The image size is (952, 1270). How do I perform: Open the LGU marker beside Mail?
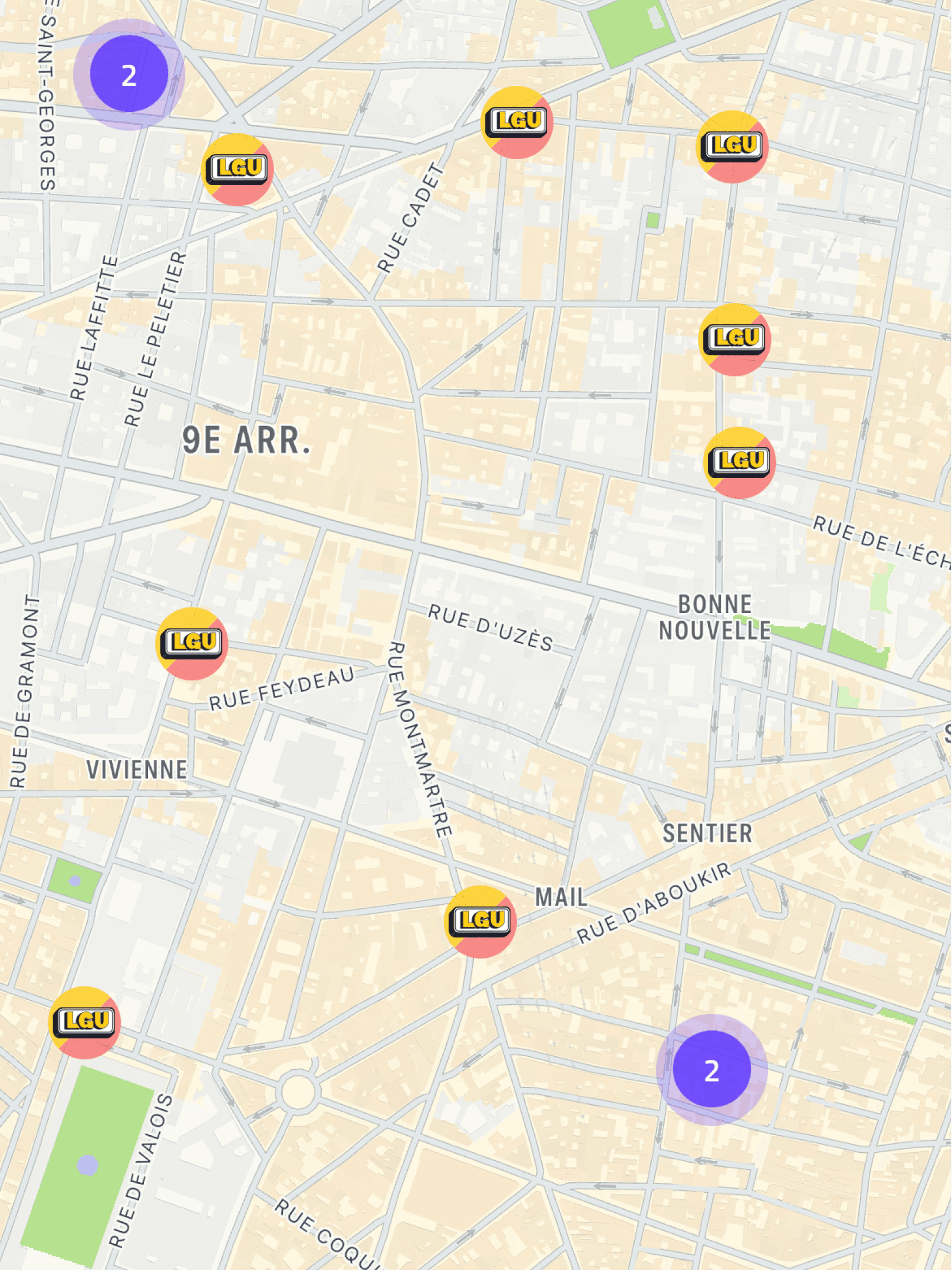480,921
